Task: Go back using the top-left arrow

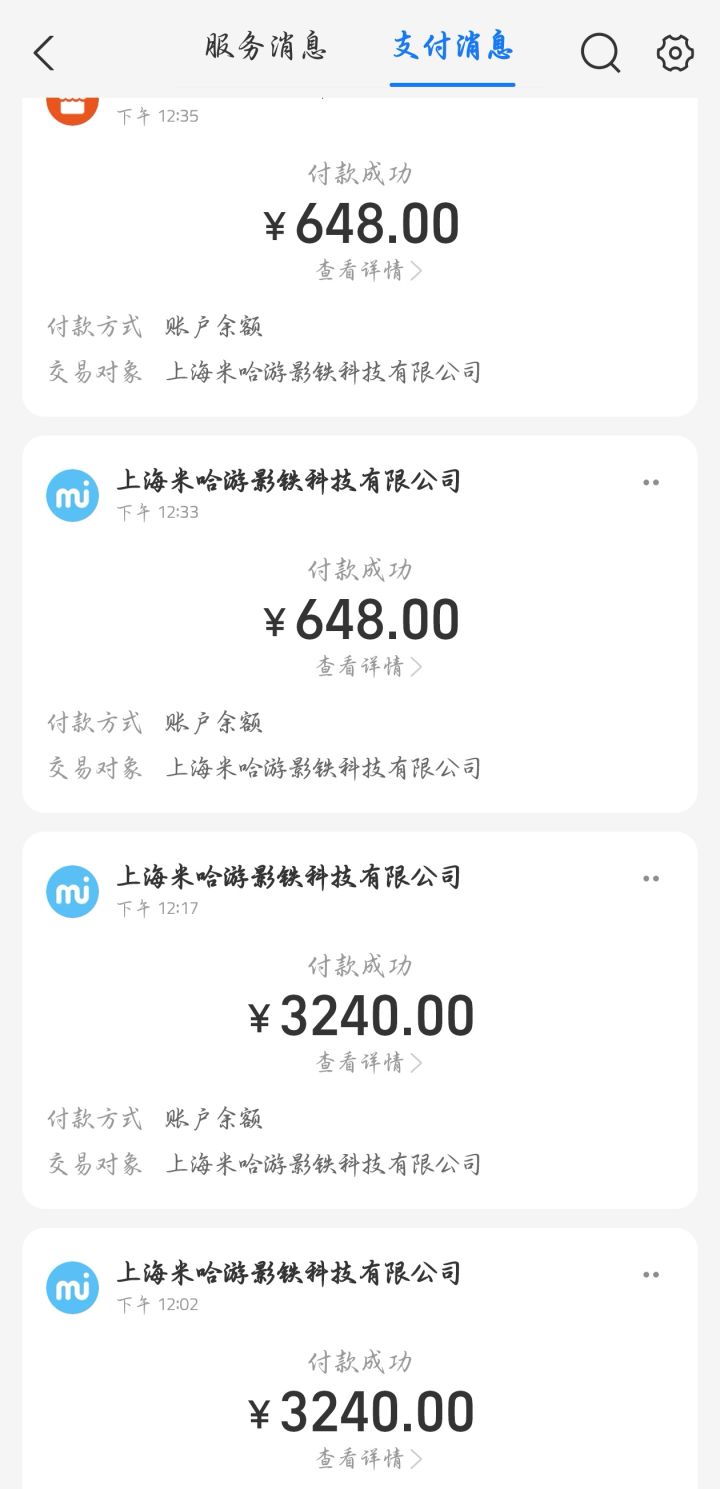Action: pyautogui.click(x=44, y=53)
